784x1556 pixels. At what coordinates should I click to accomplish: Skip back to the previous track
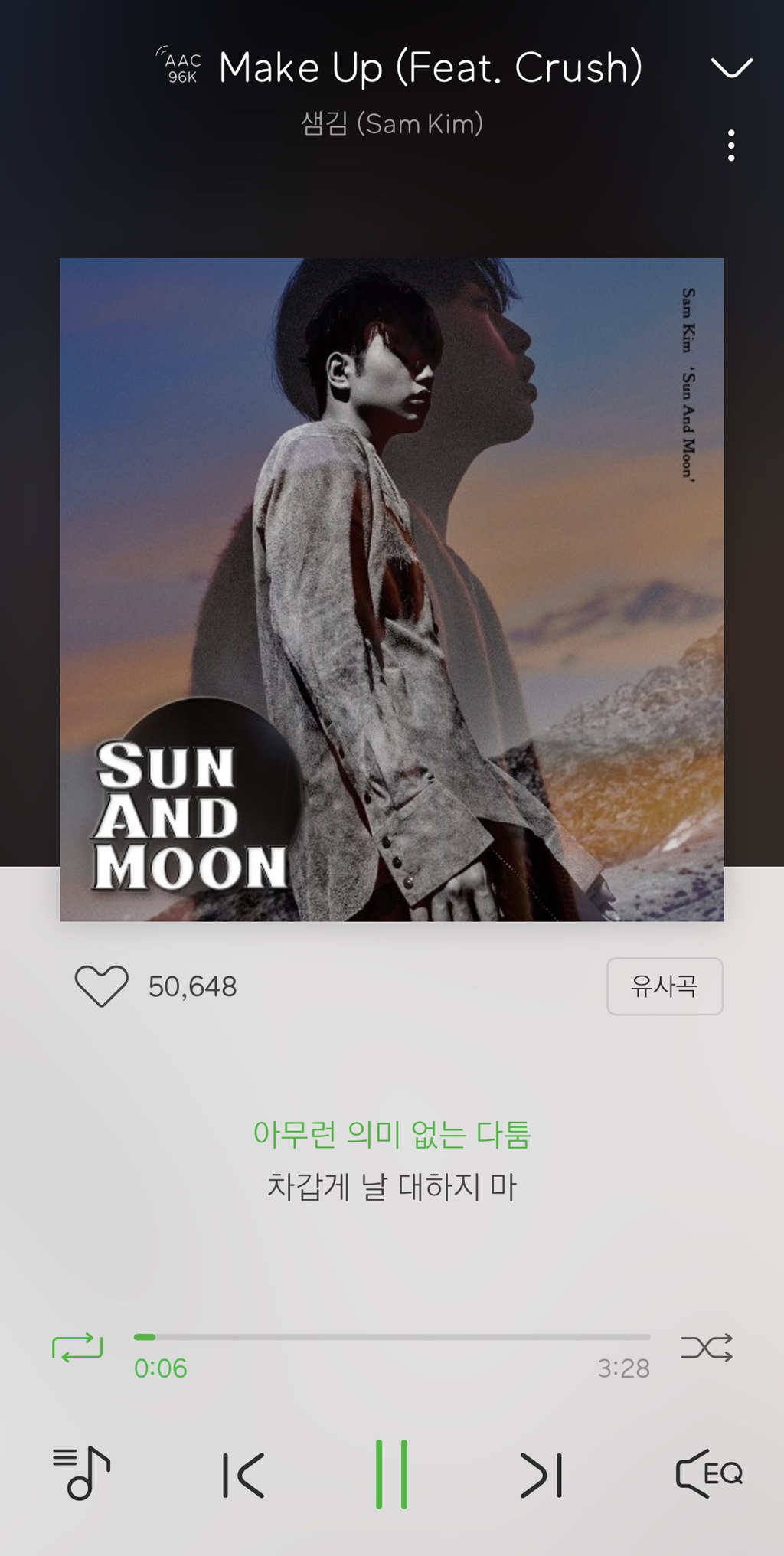(x=243, y=1475)
